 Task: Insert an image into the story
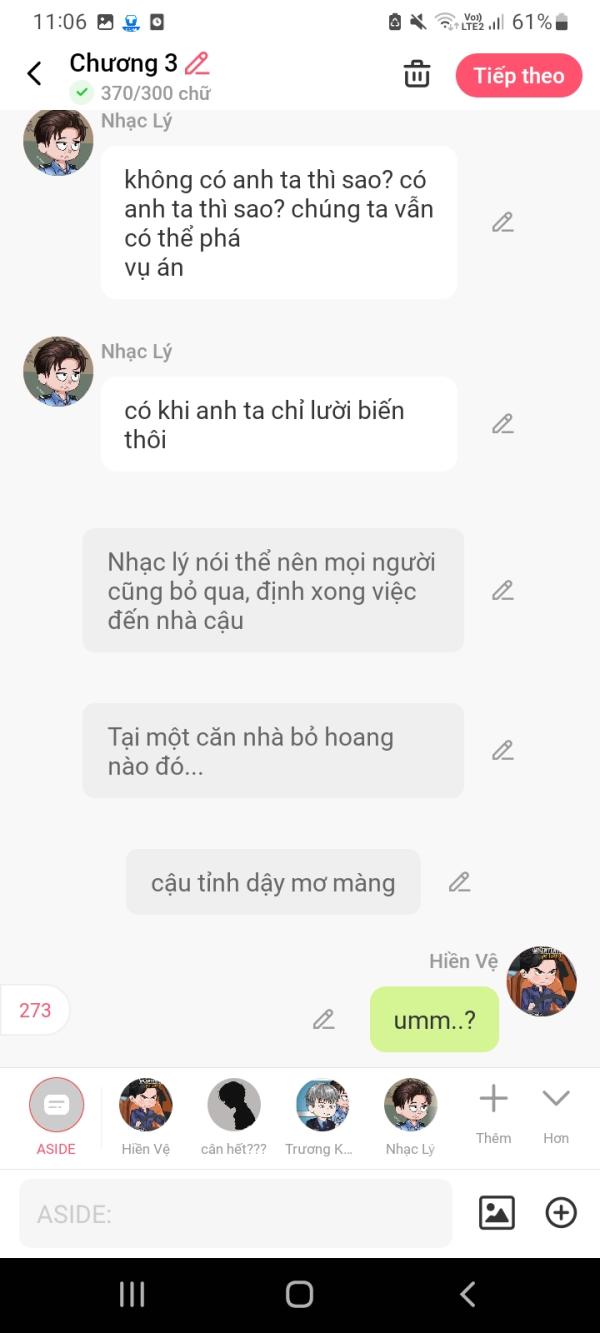tap(497, 1213)
